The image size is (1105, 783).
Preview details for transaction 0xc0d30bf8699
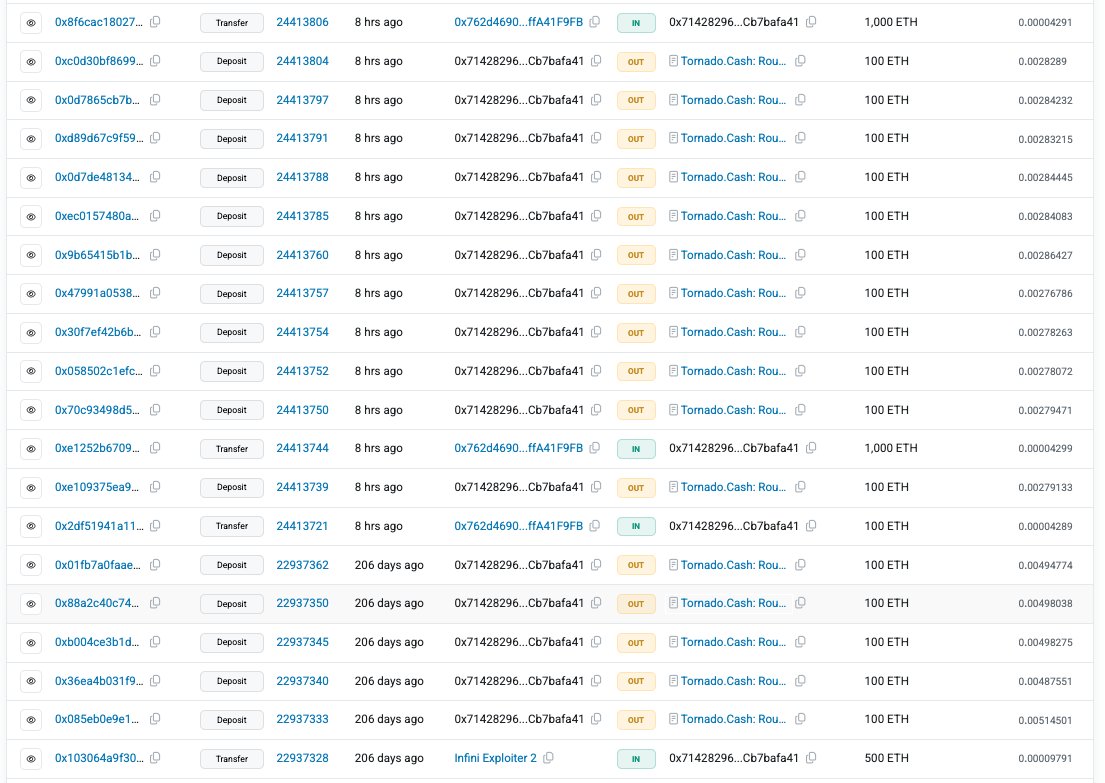(x=31, y=61)
